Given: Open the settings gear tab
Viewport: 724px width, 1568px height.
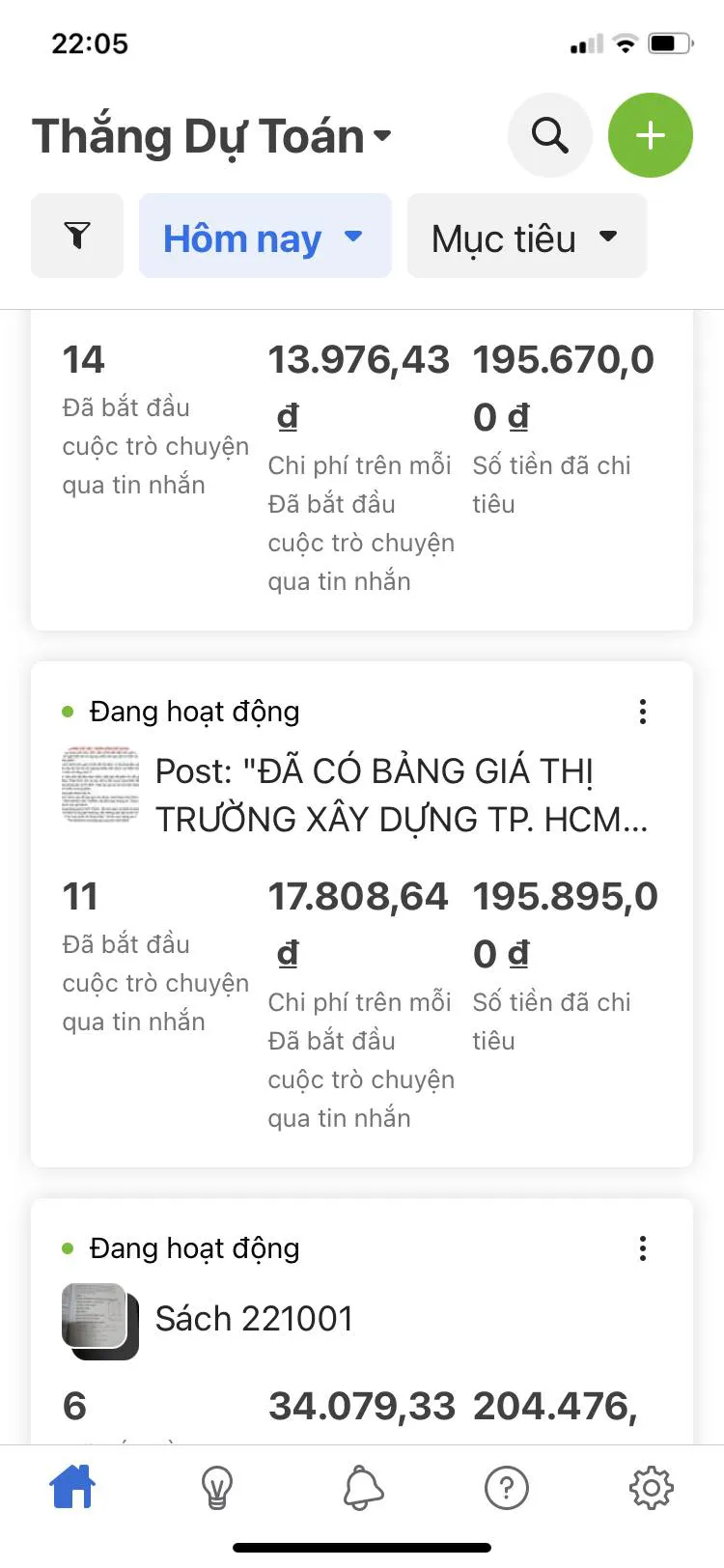Looking at the screenshot, I should (x=652, y=1487).
